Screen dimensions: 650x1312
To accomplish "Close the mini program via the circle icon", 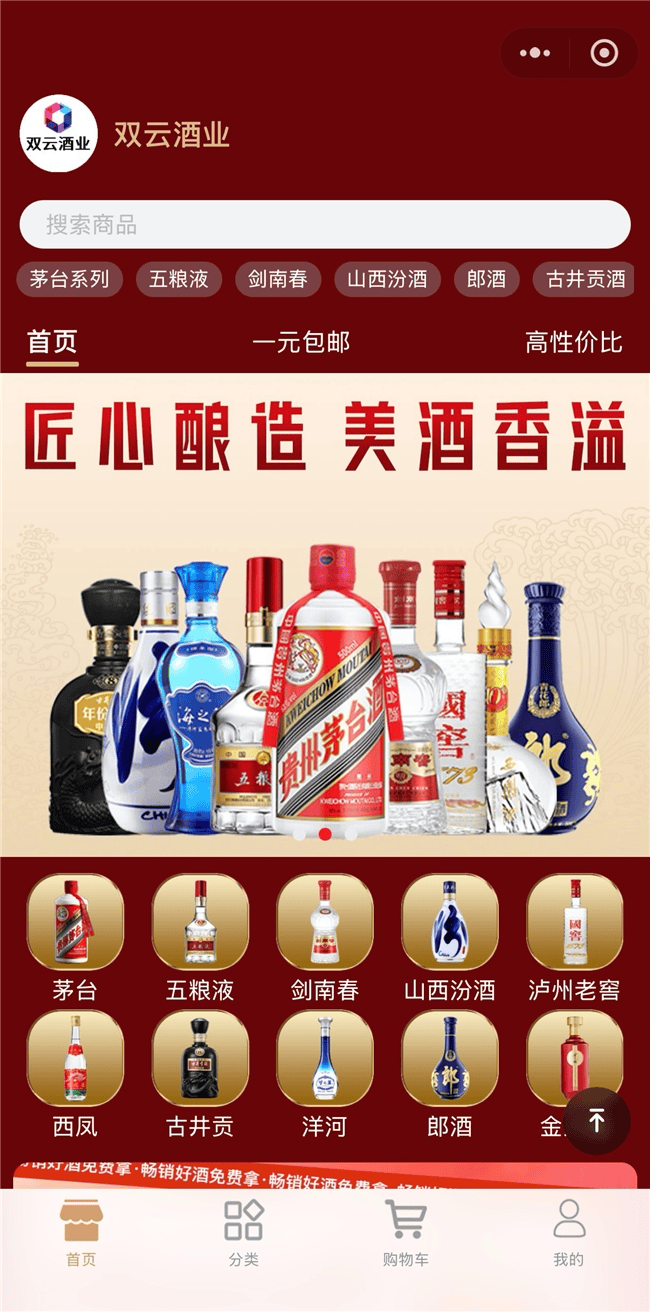I will pos(604,53).
